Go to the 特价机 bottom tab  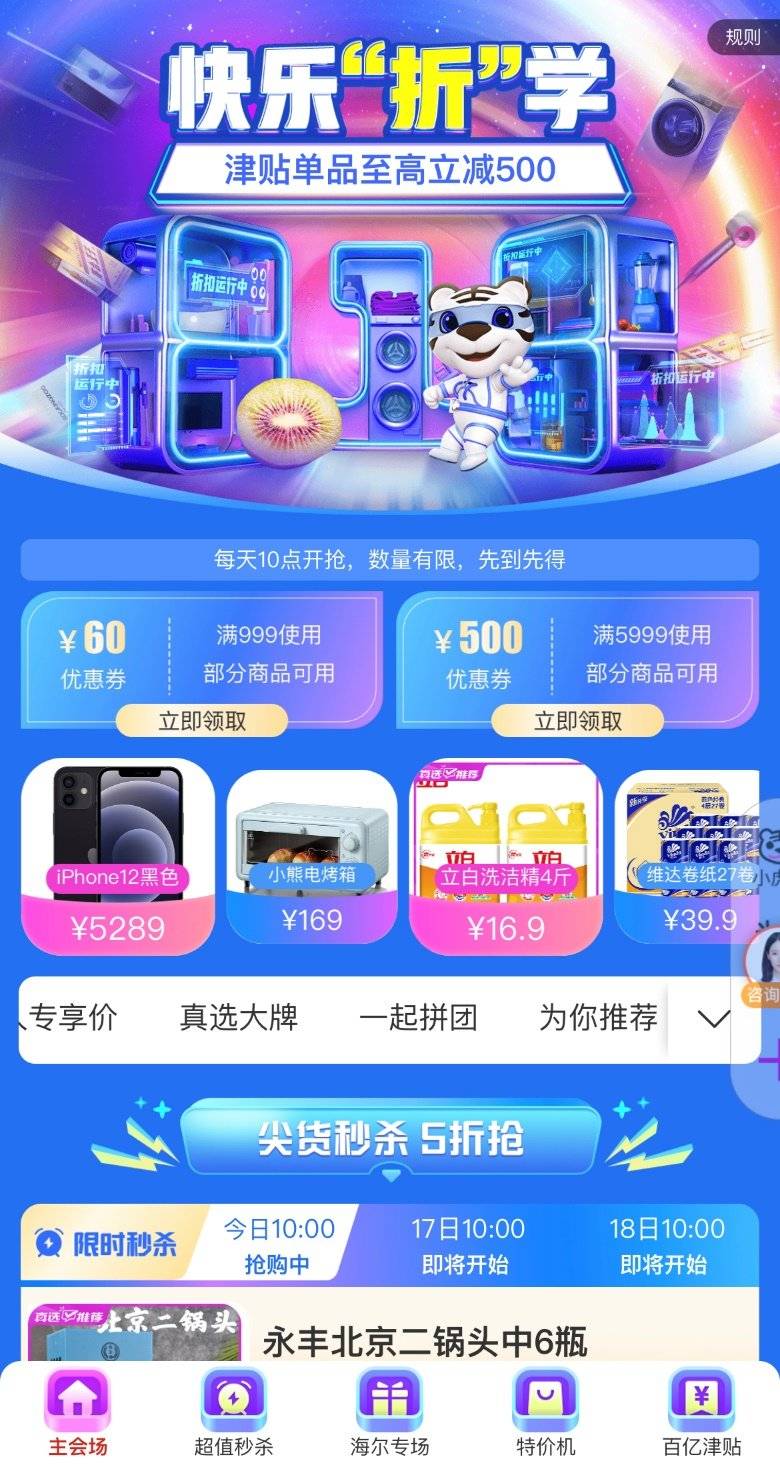tap(545, 1415)
